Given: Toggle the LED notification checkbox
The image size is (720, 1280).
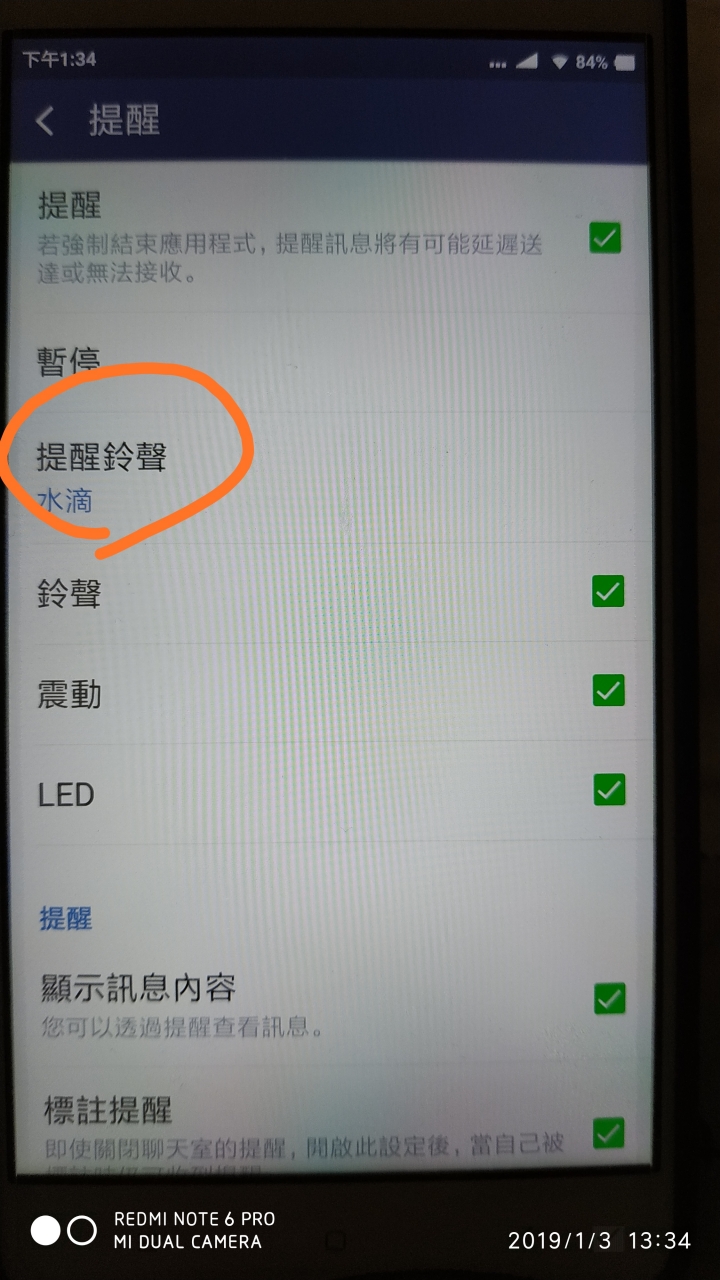Looking at the screenshot, I should [x=609, y=790].
